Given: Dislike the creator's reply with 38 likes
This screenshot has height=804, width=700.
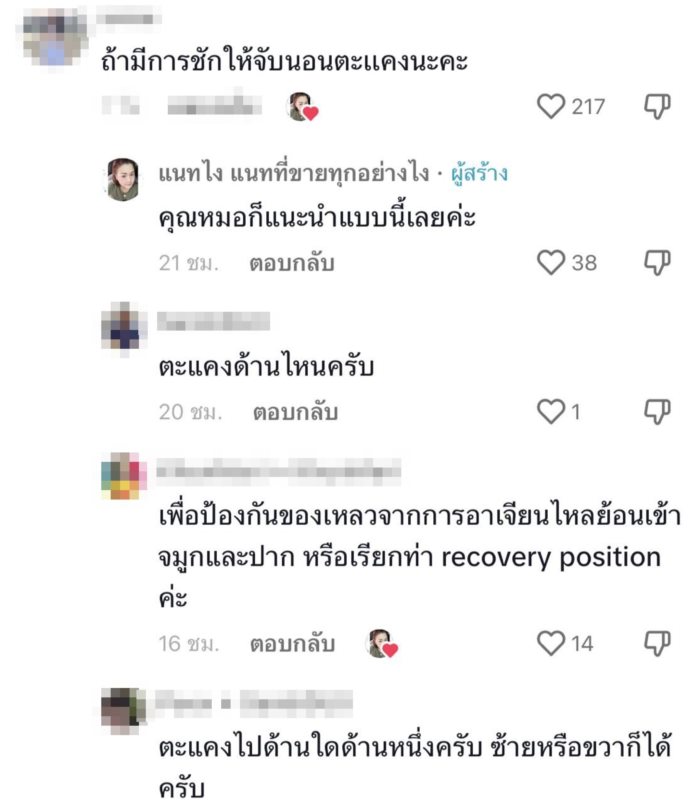Looking at the screenshot, I should 656,263.
